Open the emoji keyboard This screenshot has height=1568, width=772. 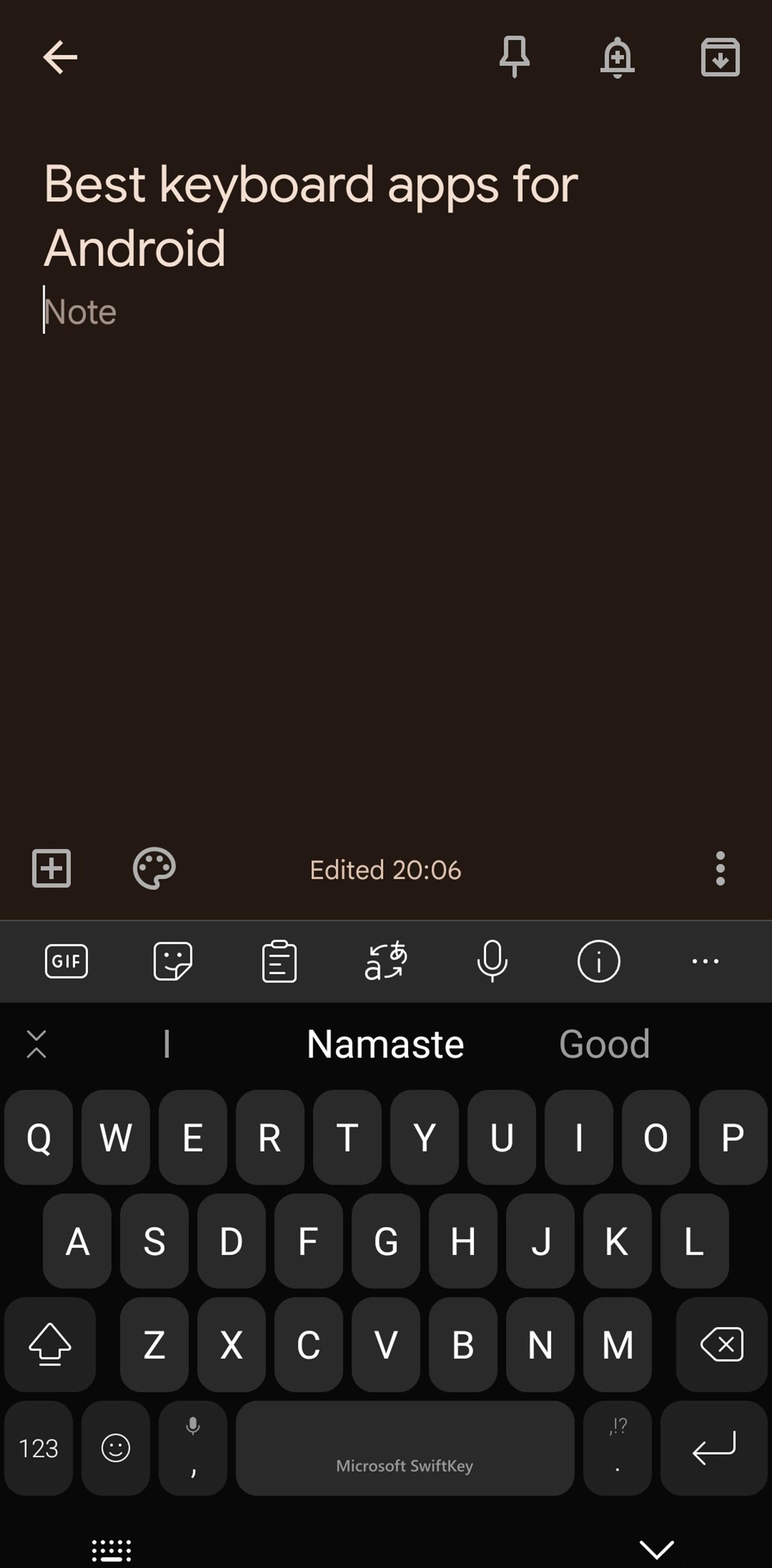(x=116, y=1448)
